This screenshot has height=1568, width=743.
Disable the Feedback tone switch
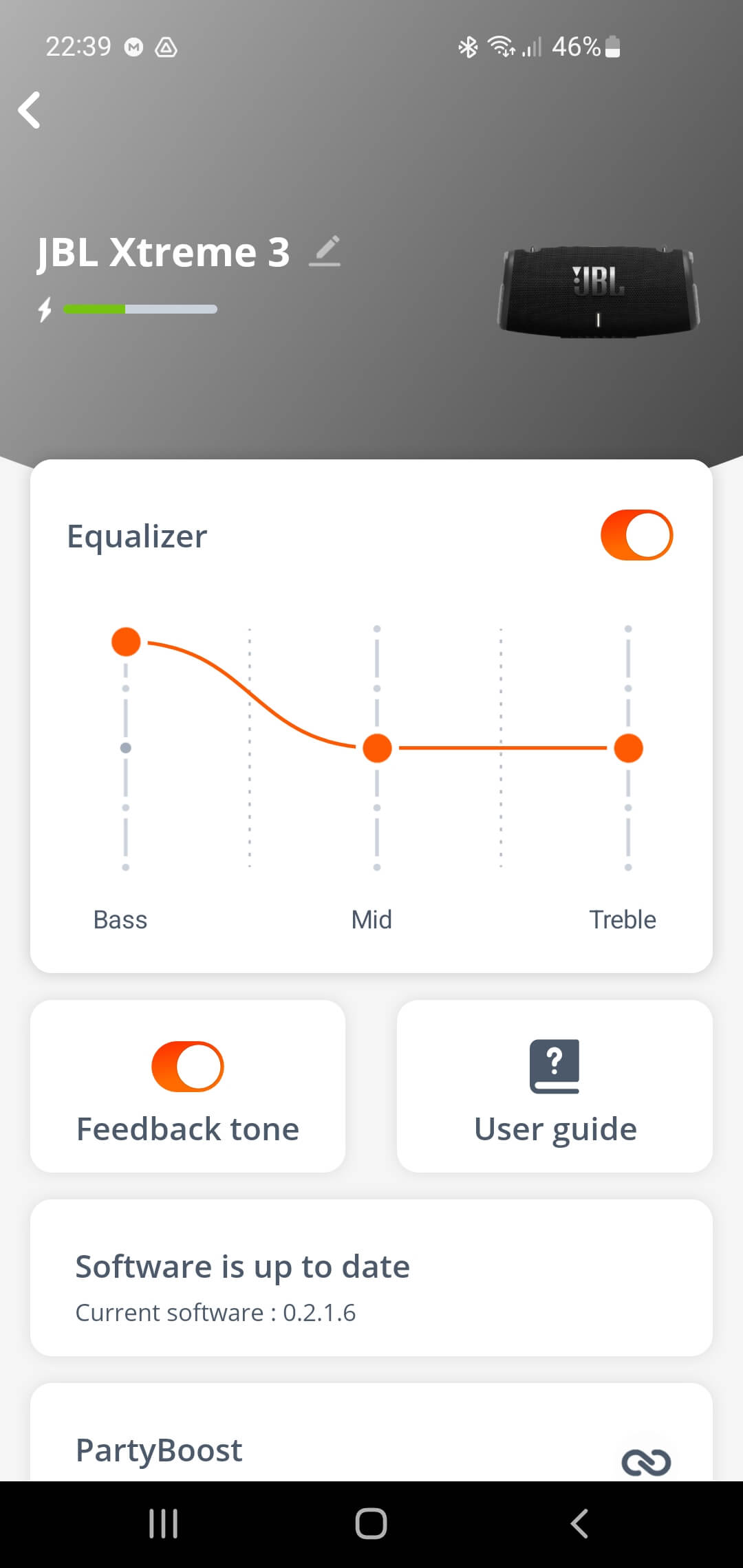click(x=188, y=1066)
